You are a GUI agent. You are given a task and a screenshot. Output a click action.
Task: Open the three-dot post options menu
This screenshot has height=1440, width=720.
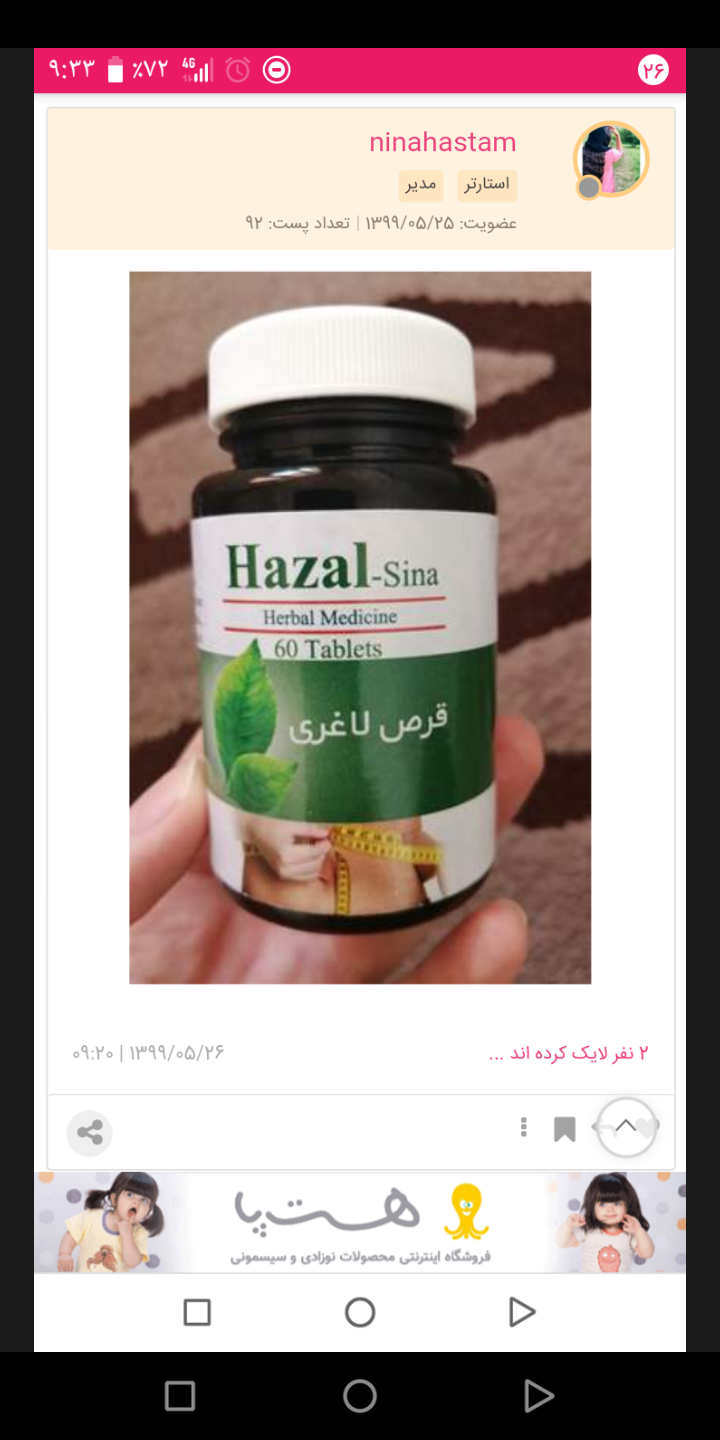523,1128
